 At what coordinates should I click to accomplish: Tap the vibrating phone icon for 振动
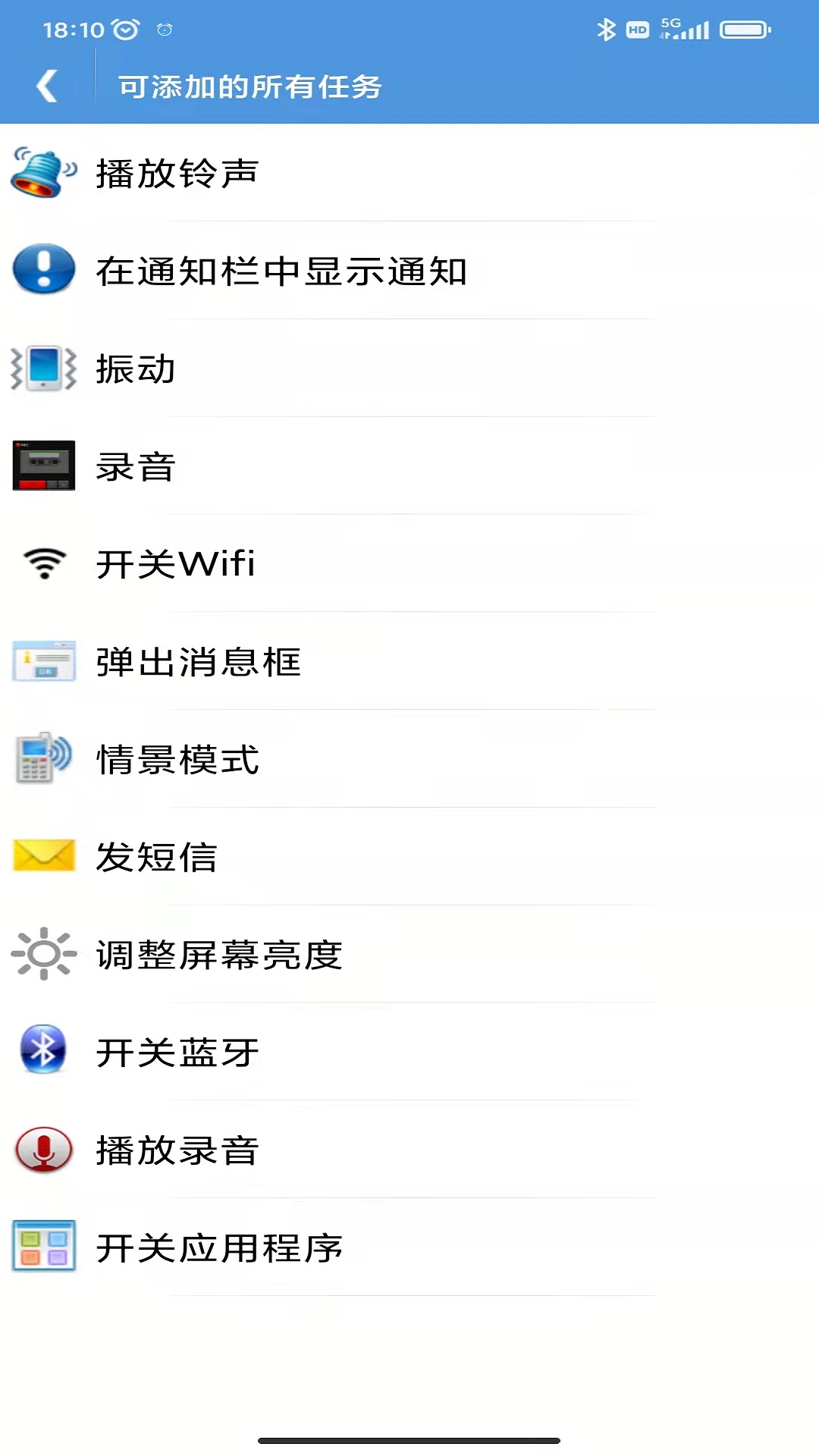pyautogui.click(x=42, y=369)
